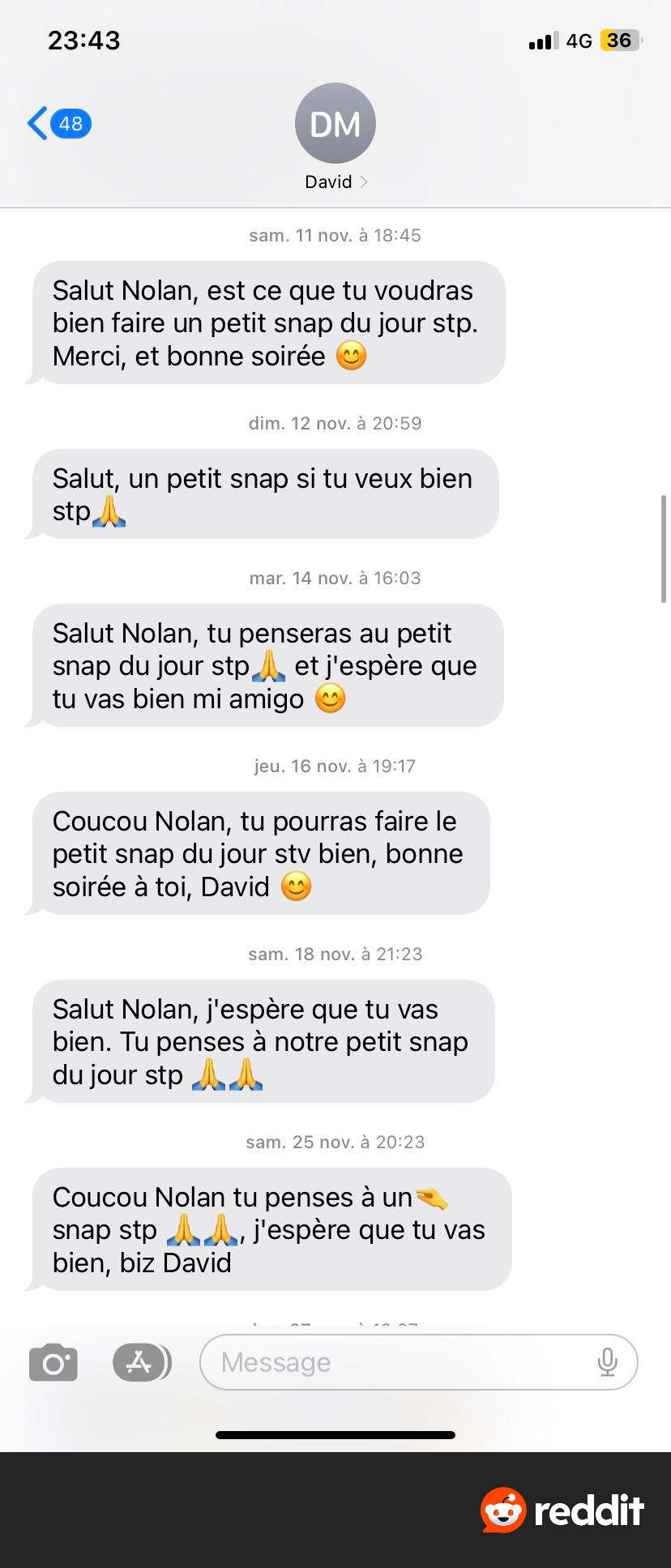
Task: Open the iMessage apps drawer
Action: click(x=141, y=1362)
